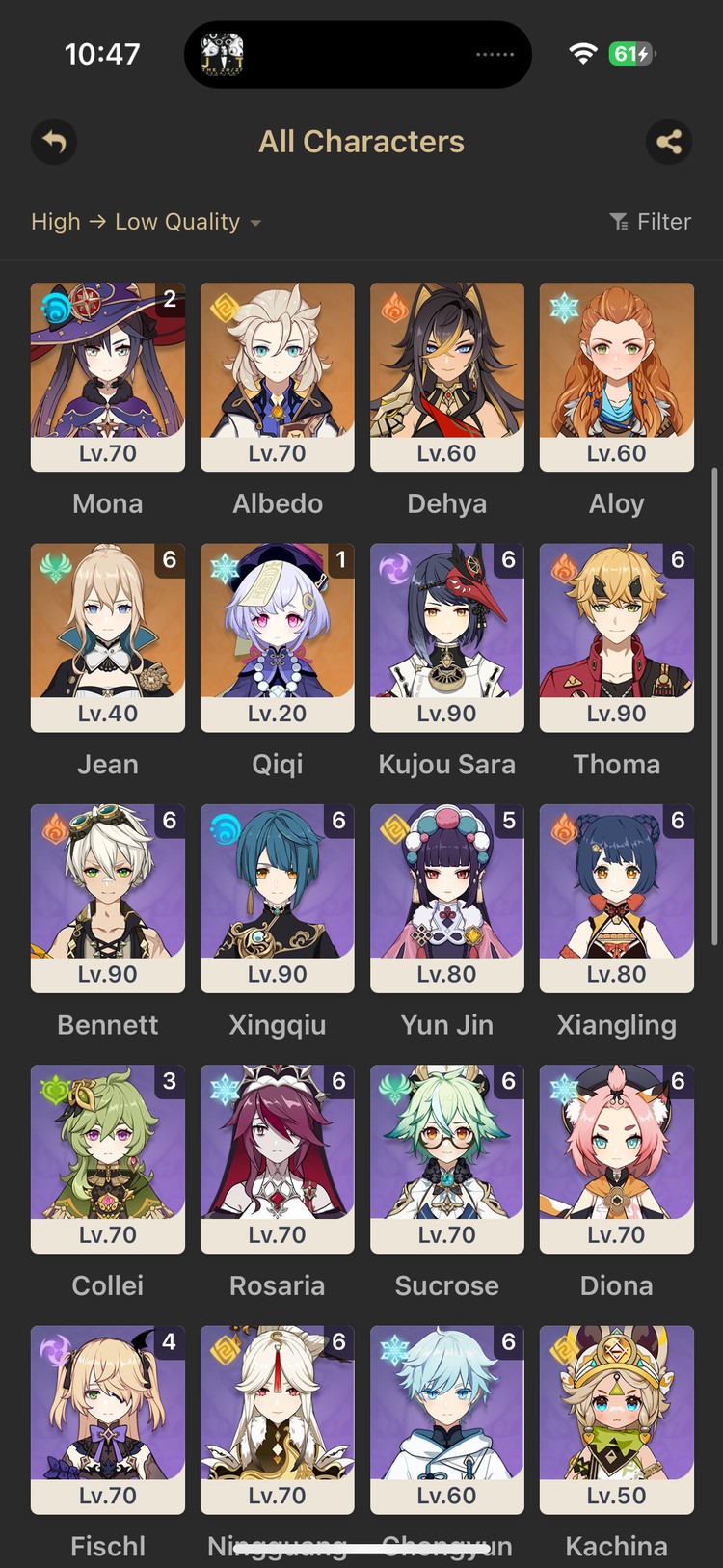This screenshot has width=723, height=1568.
Task: Open Mona's character card
Action: (x=108, y=376)
